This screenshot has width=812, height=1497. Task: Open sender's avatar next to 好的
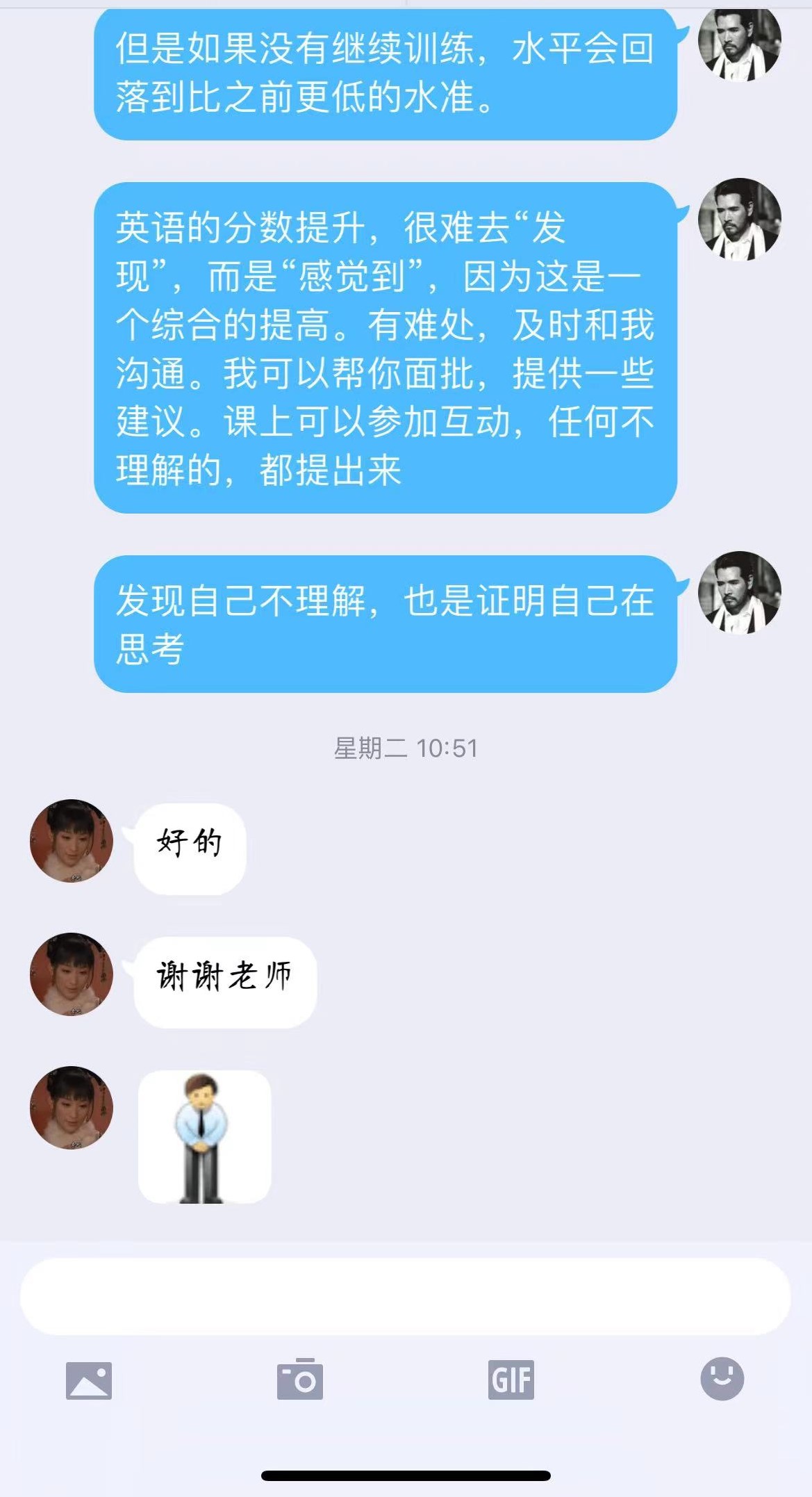(72, 841)
